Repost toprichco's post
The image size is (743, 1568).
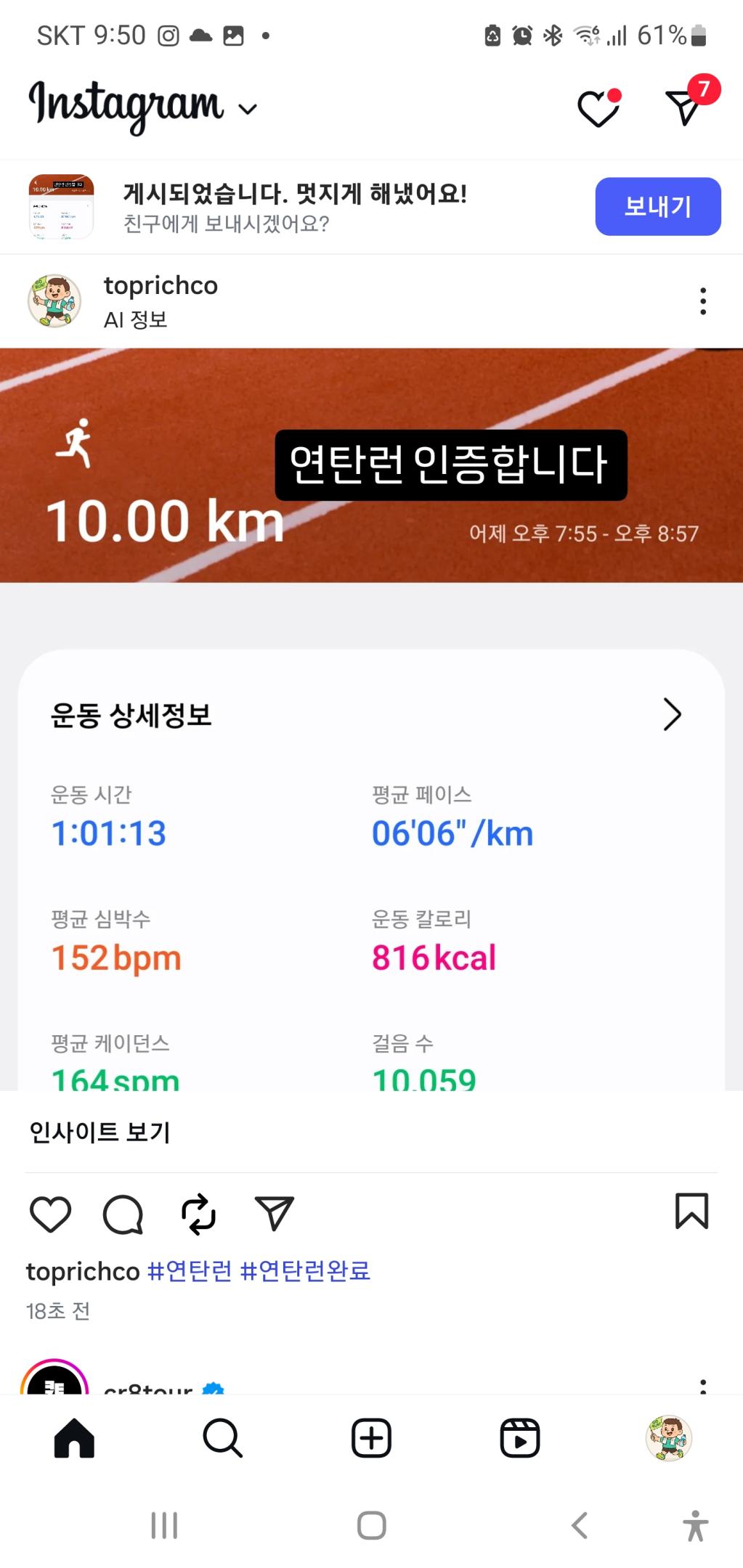(x=198, y=1214)
